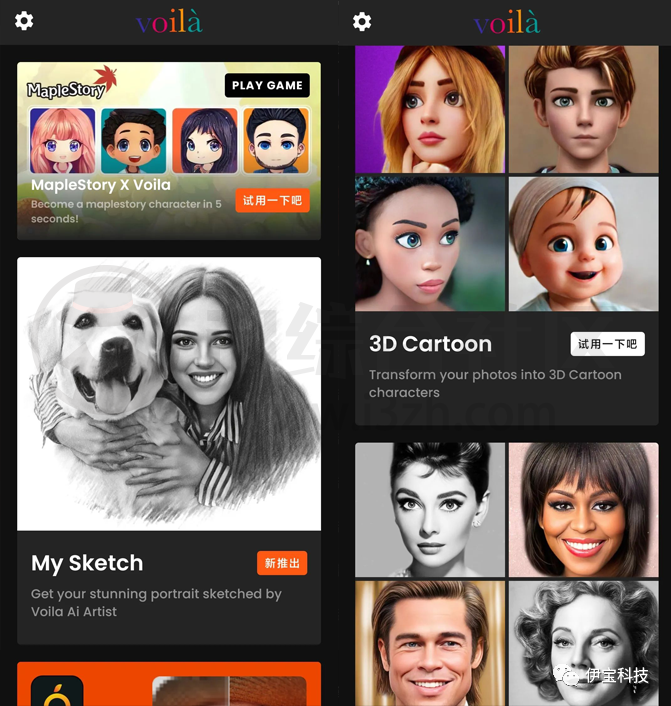Tap the 新推出 button on My Sketch
The height and width of the screenshot is (706, 671).
coord(282,563)
